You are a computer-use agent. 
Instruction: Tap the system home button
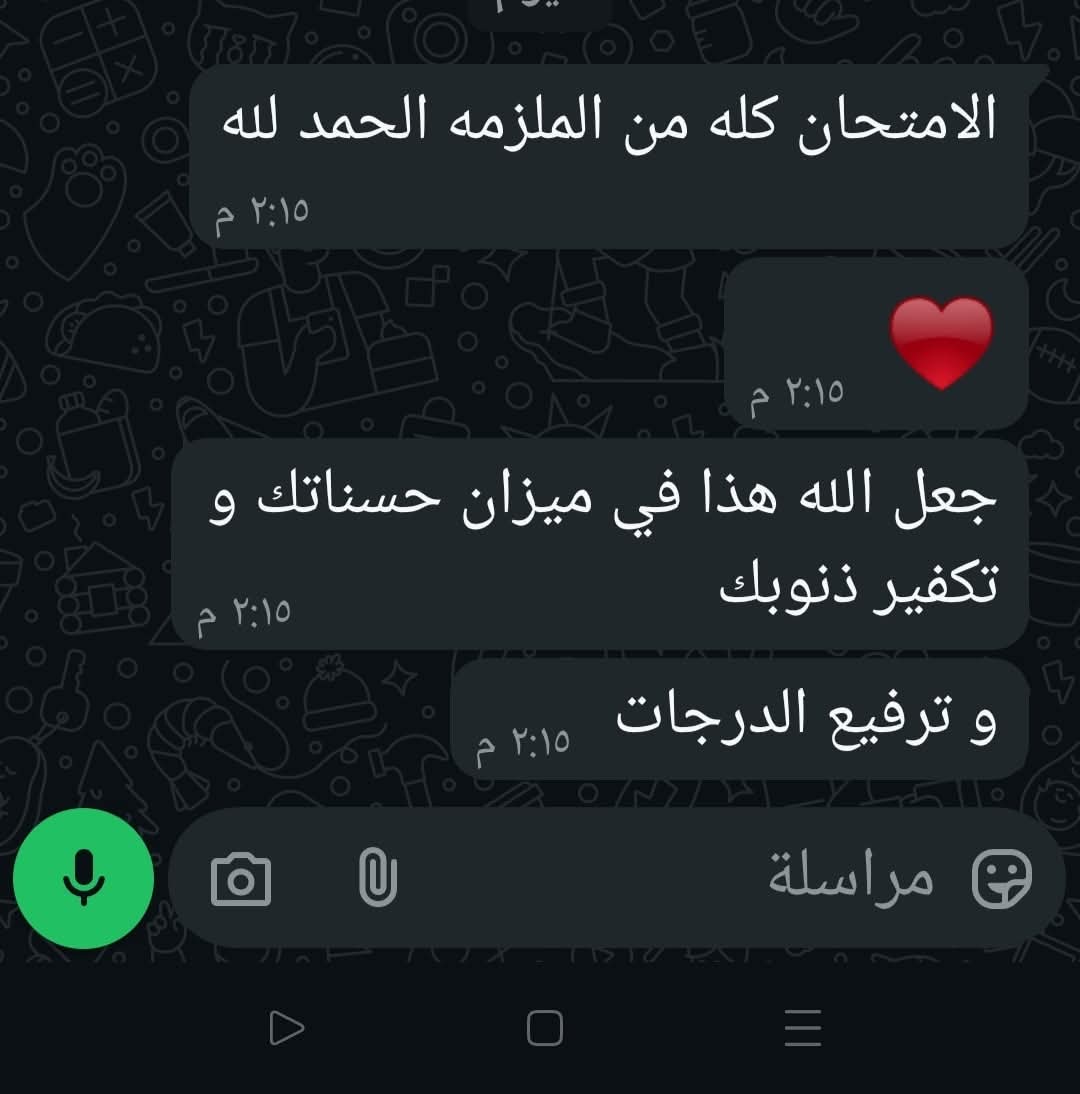coord(544,1028)
